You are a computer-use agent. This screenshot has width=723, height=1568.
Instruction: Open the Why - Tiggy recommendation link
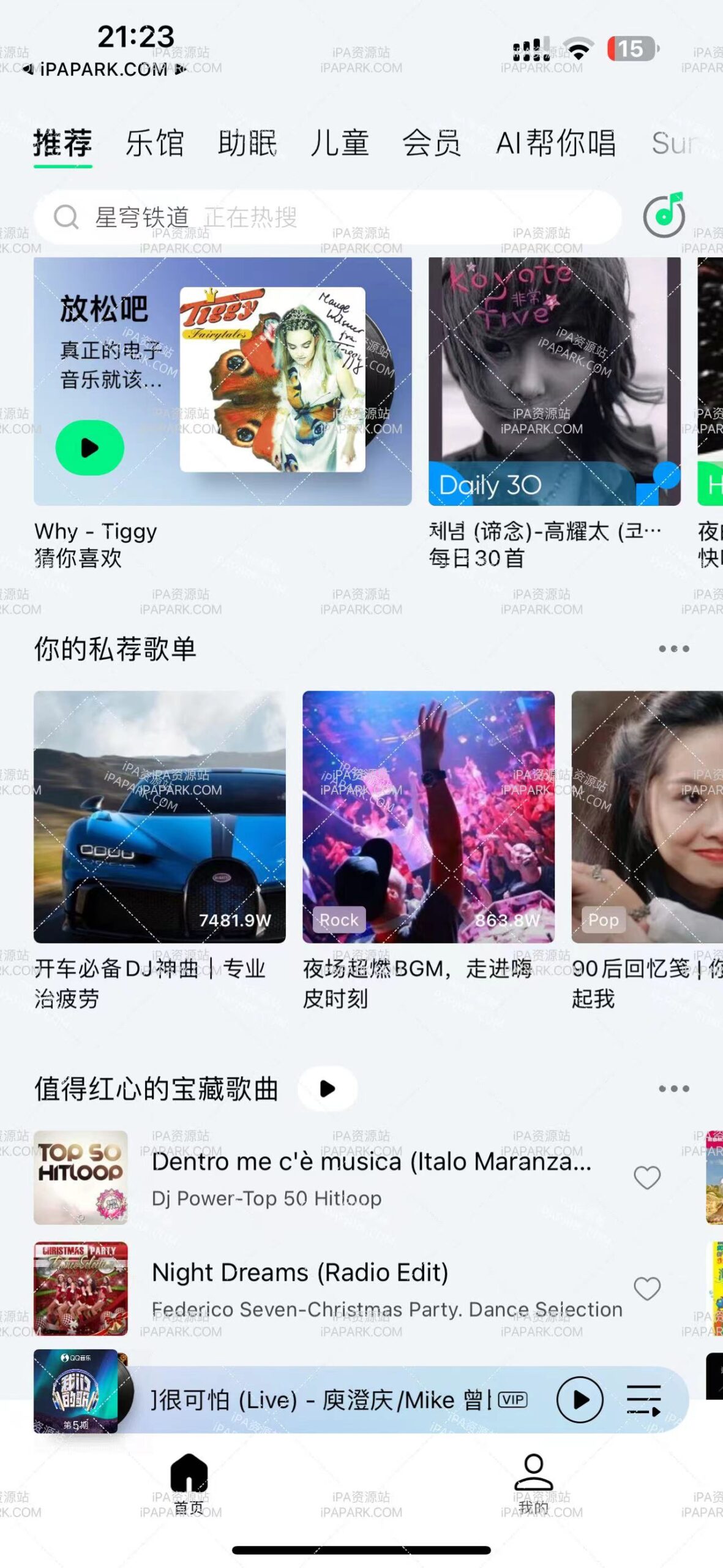point(95,532)
